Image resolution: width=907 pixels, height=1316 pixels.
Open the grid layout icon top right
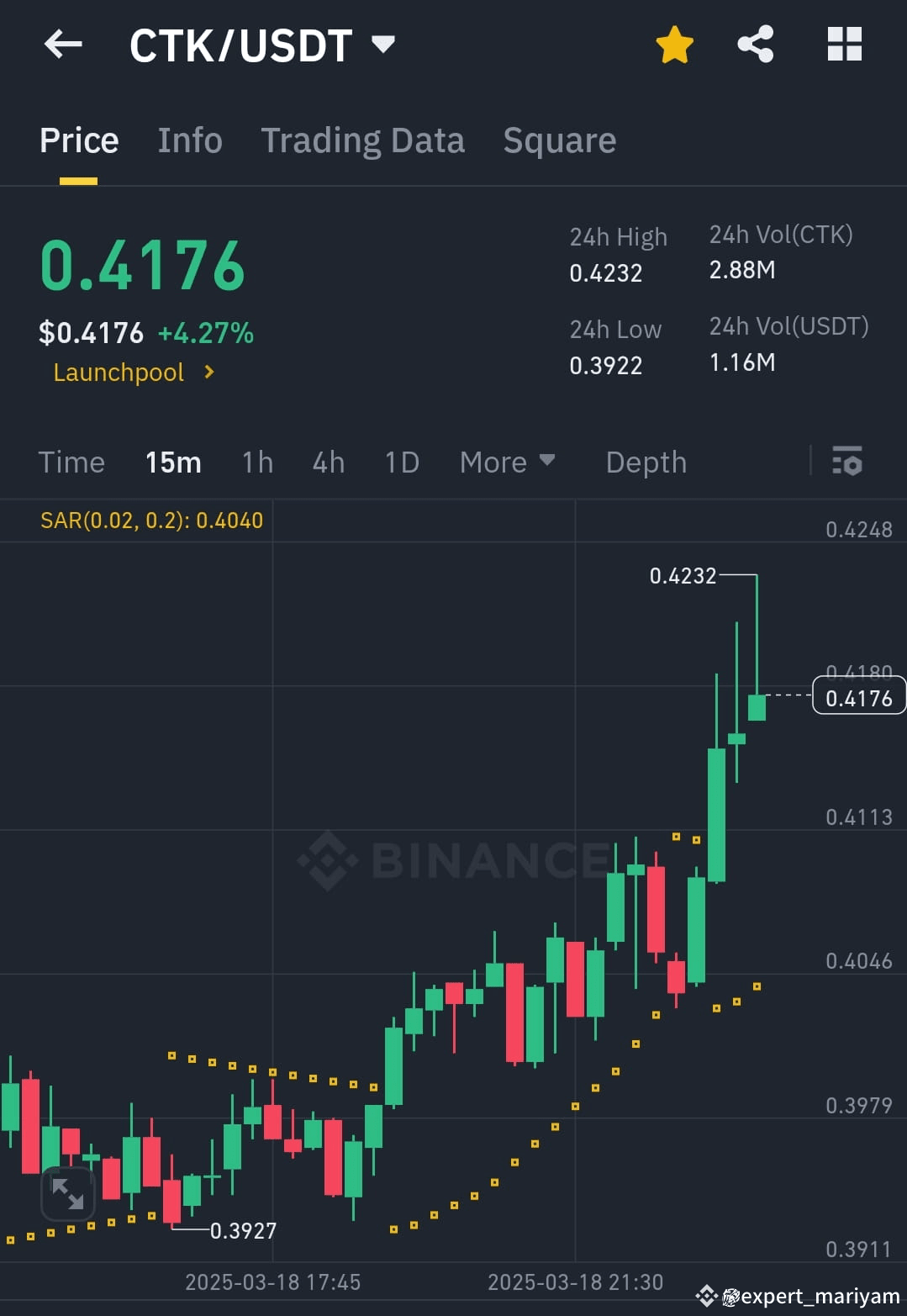coord(844,44)
